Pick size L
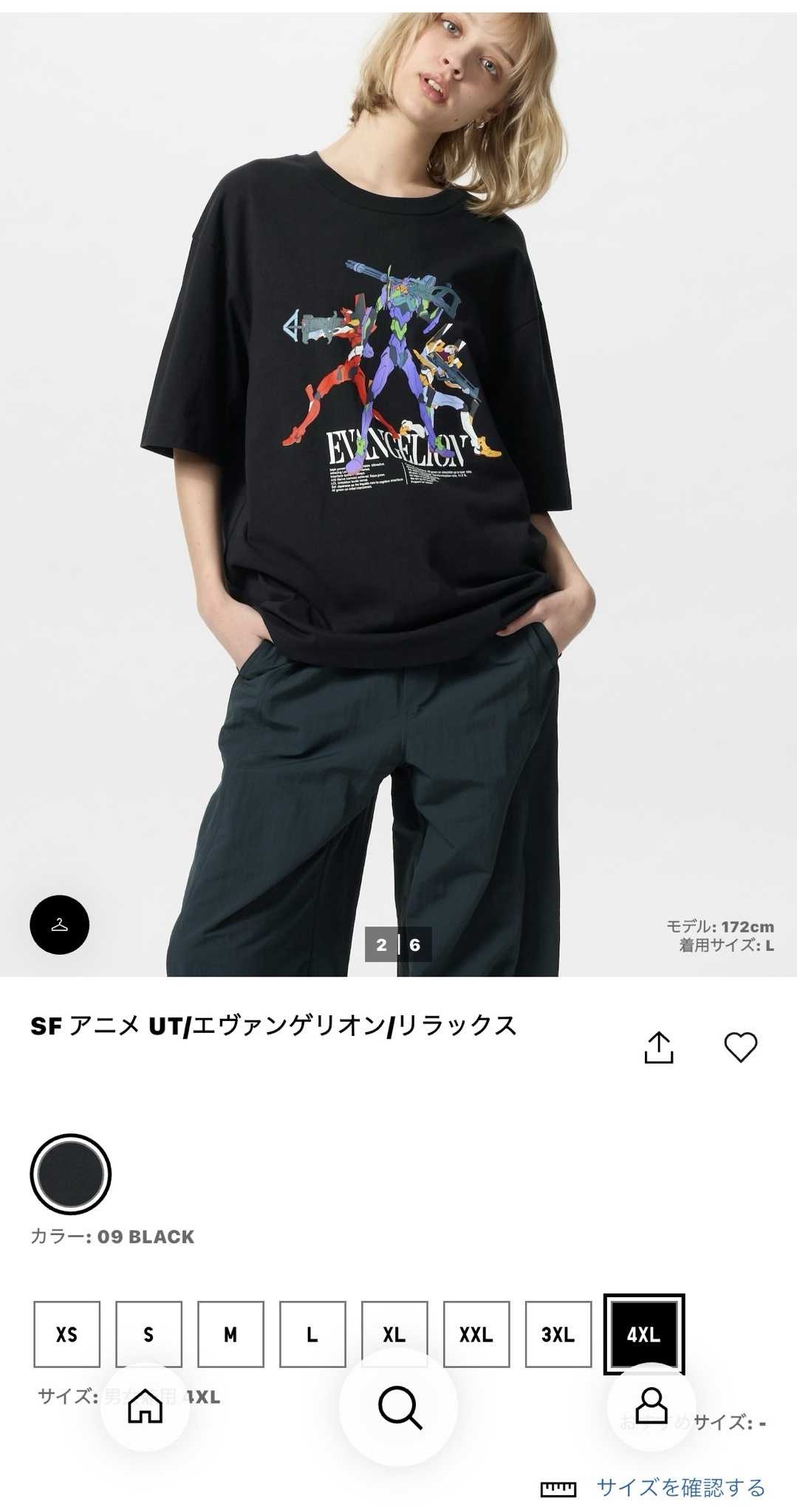Screen dimensions: 797x1512 click(x=312, y=1334)
